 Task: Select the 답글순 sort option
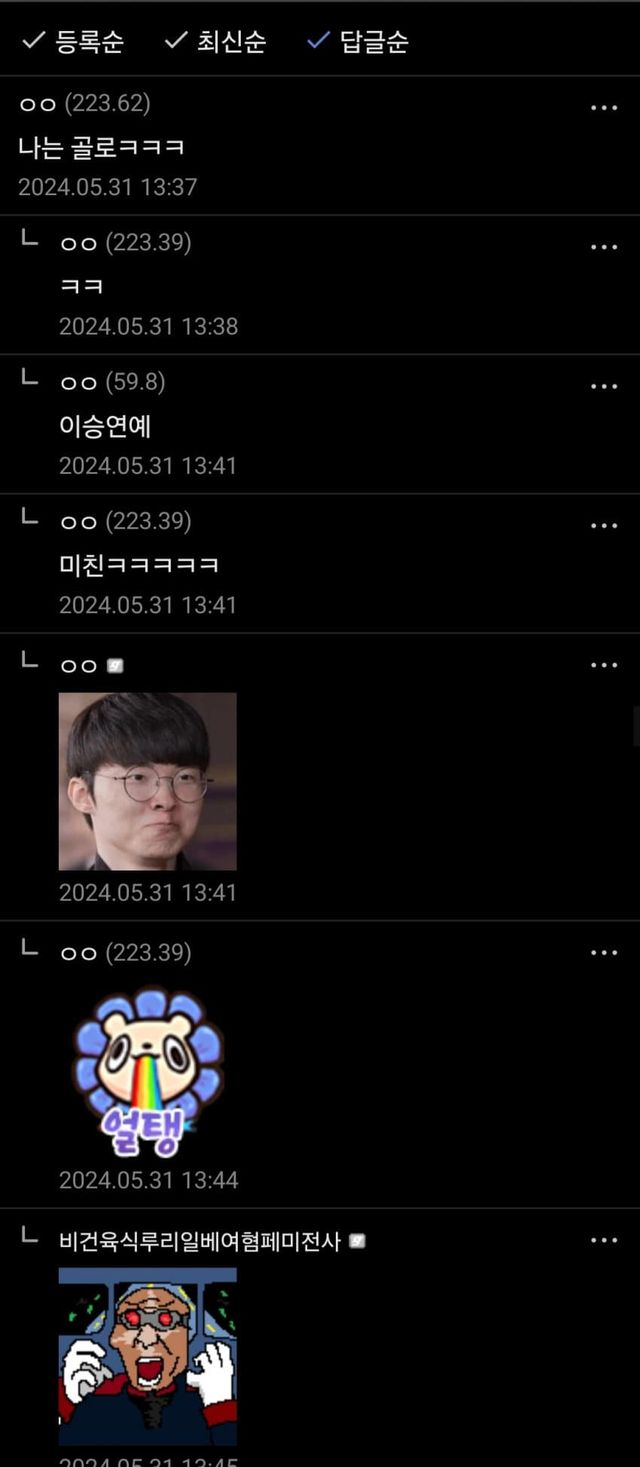tap(358, 41)
